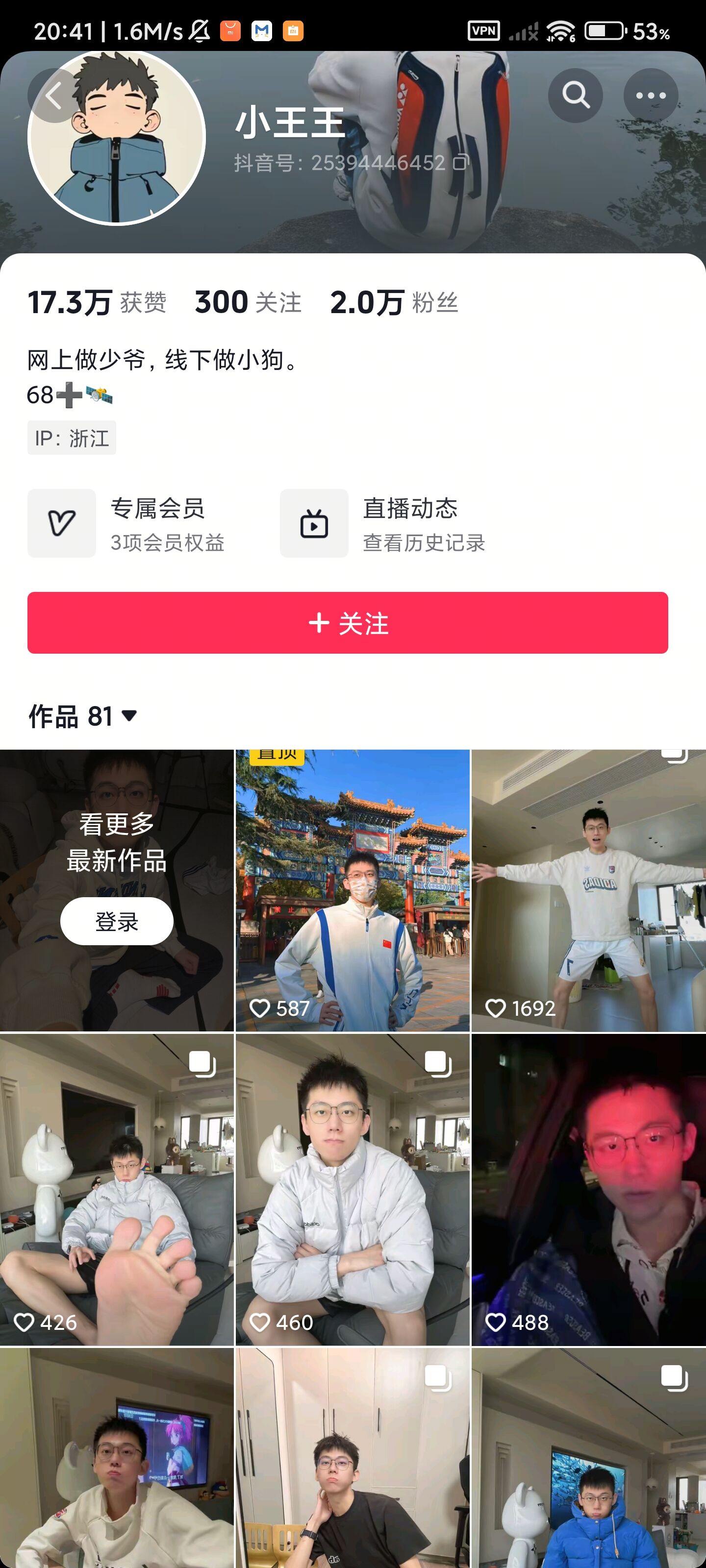Tap the 登录 login button

(116, 921)
